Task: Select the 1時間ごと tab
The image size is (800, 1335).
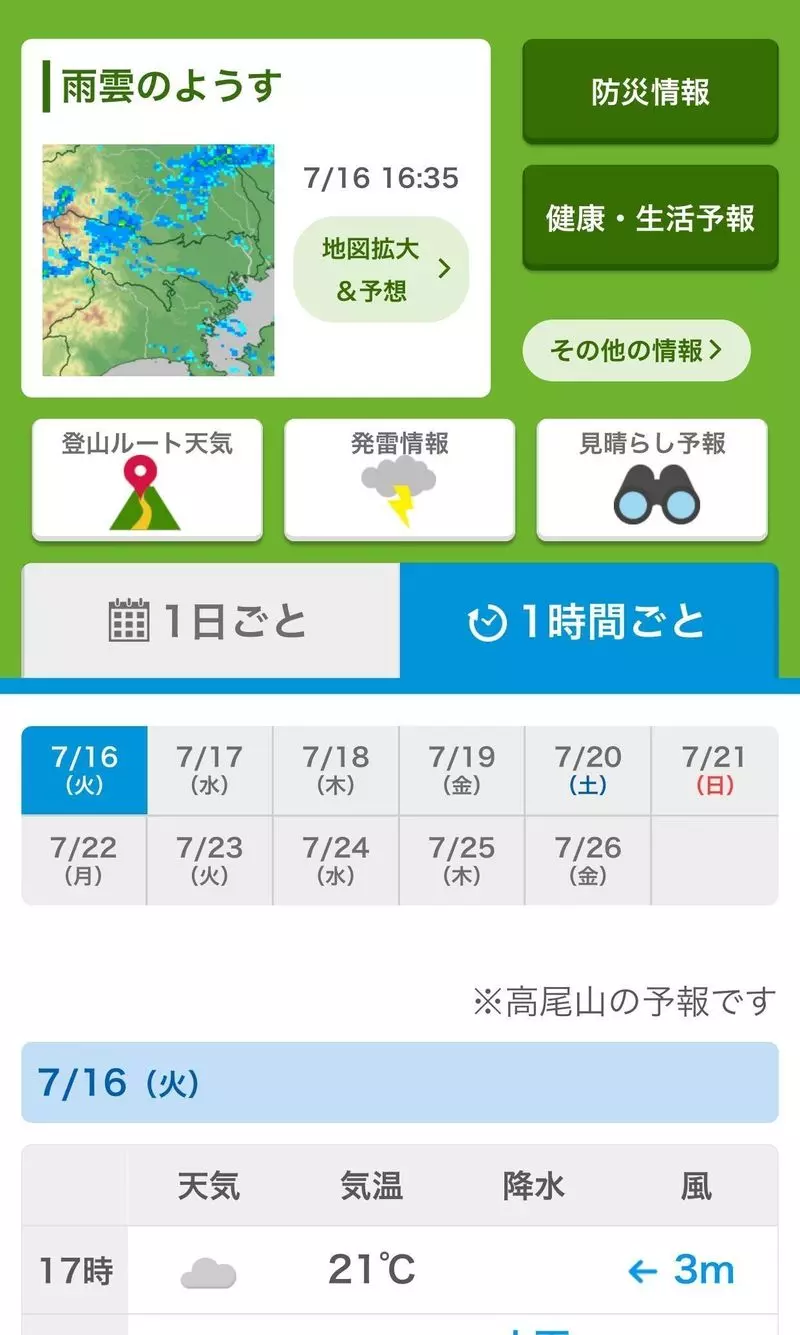Action: pos(588,621)
